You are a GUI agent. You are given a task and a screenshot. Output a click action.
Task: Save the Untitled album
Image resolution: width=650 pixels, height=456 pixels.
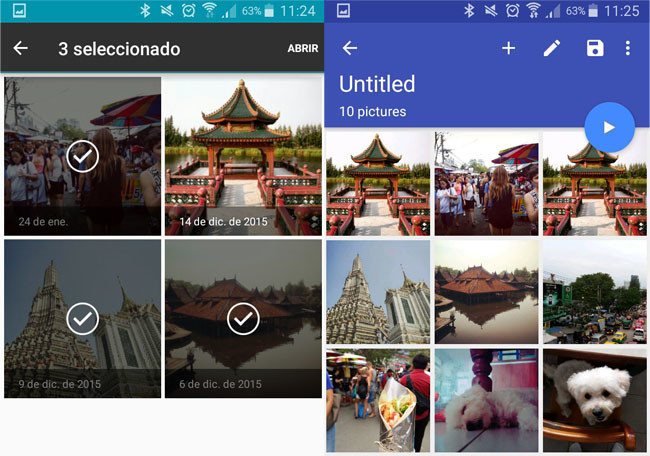coord(595,48)
